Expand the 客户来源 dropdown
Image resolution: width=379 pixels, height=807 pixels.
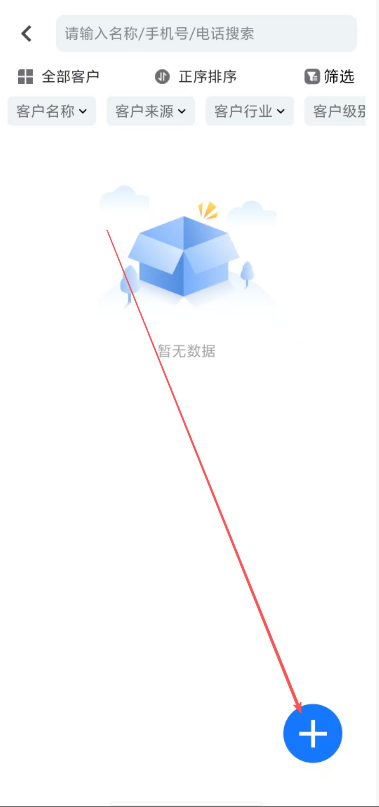[x=150, y=111]
